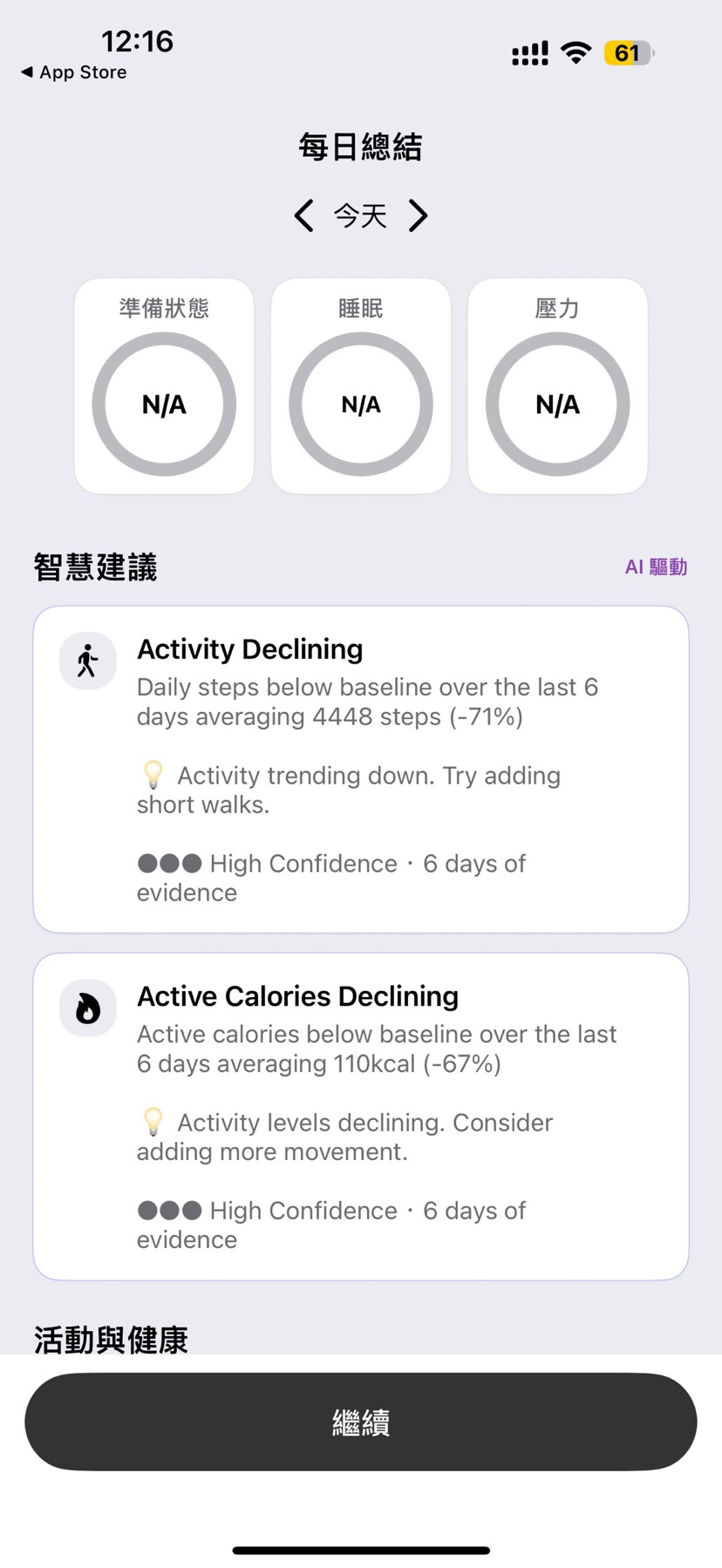Return to the App Store
Image resolution: width=722 pixels, height=1568 pixels.
coord(74,72)
